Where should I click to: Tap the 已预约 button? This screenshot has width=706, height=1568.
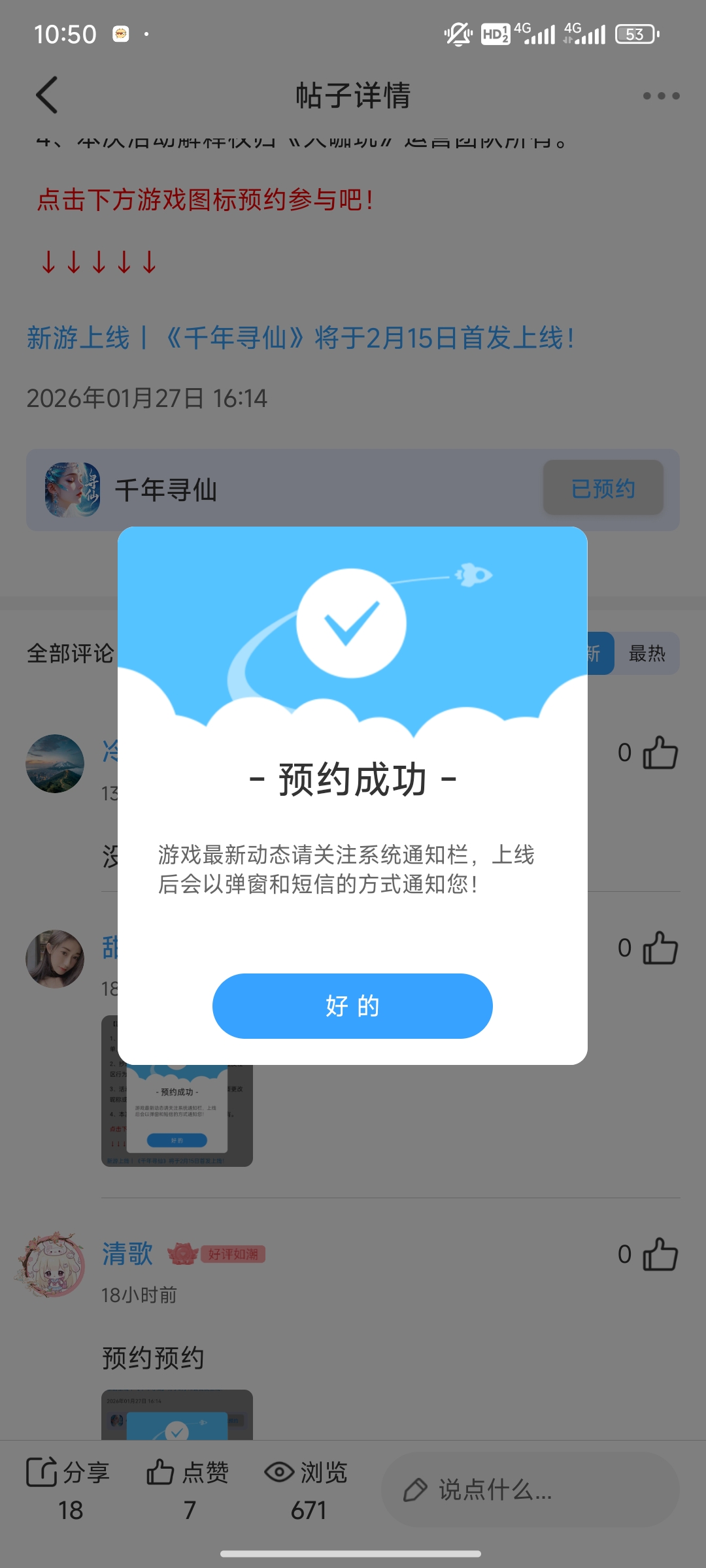tap(603, 488)
